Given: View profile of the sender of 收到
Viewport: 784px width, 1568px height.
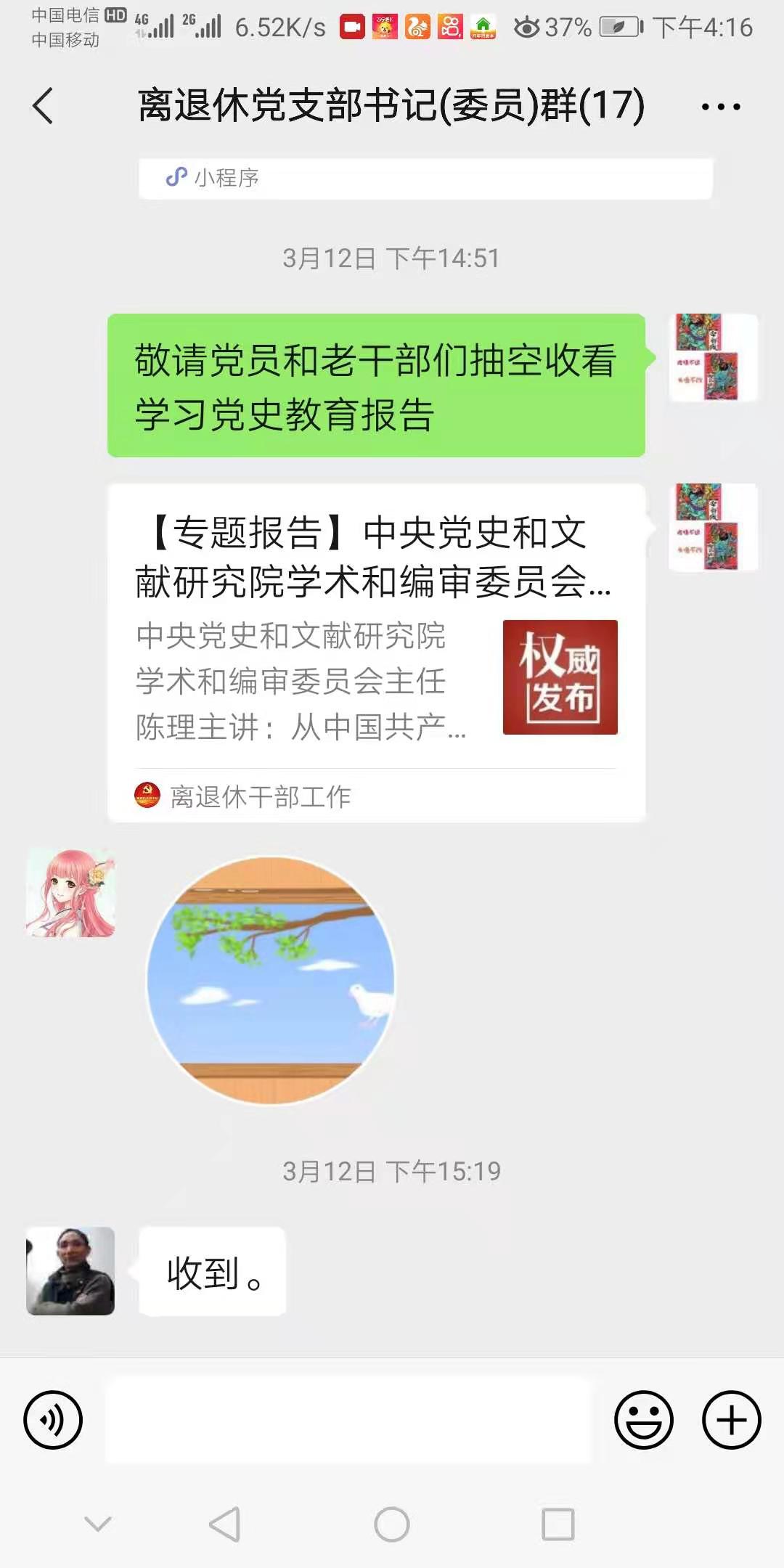Looking at the screenshot, I should tap(70, 1271).
